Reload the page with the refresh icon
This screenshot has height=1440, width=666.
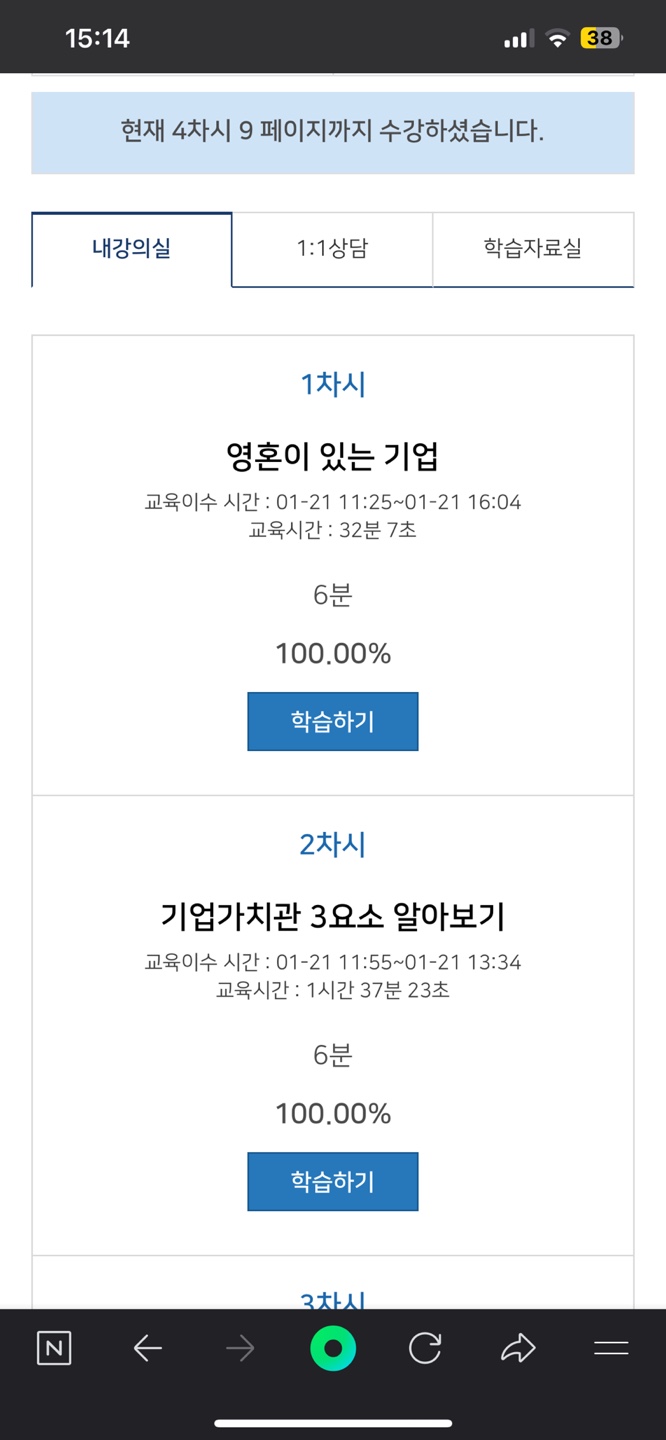coord(425,1349)
